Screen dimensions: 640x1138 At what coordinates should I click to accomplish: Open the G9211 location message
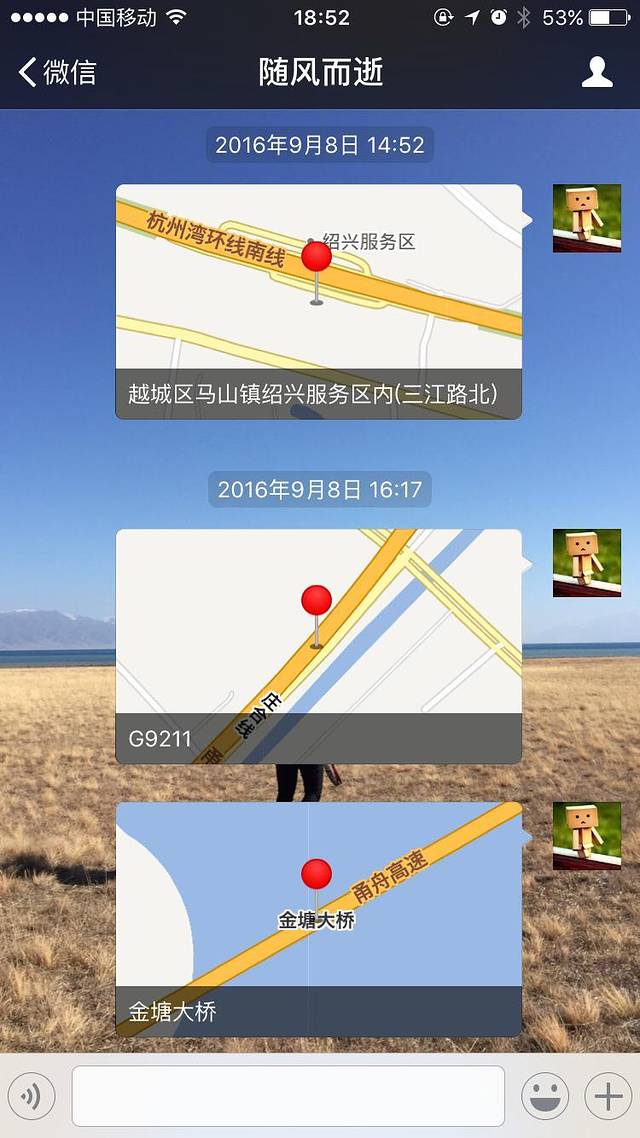[318, 645]
